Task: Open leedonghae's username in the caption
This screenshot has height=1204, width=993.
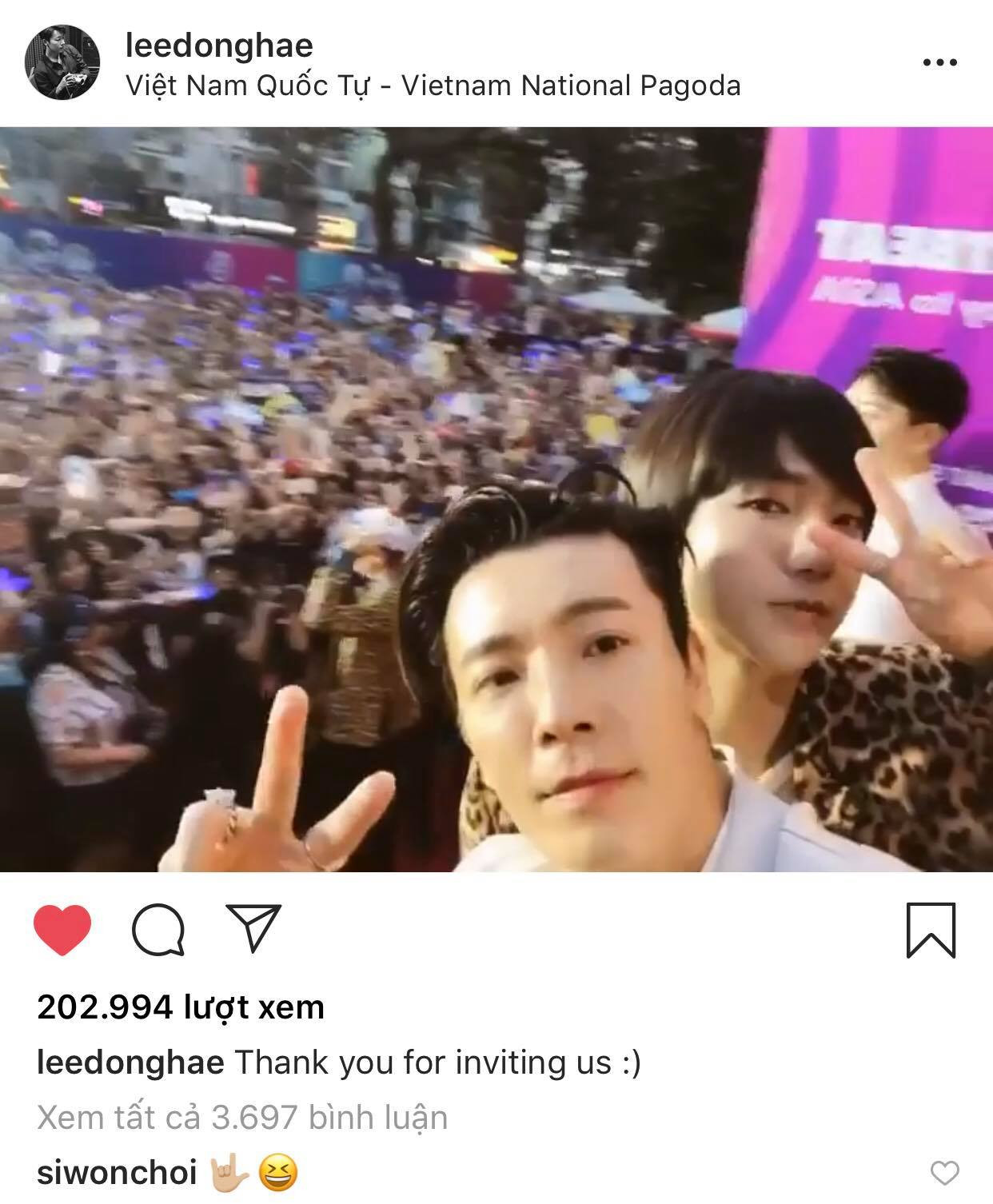Action: click(130, 1063)
